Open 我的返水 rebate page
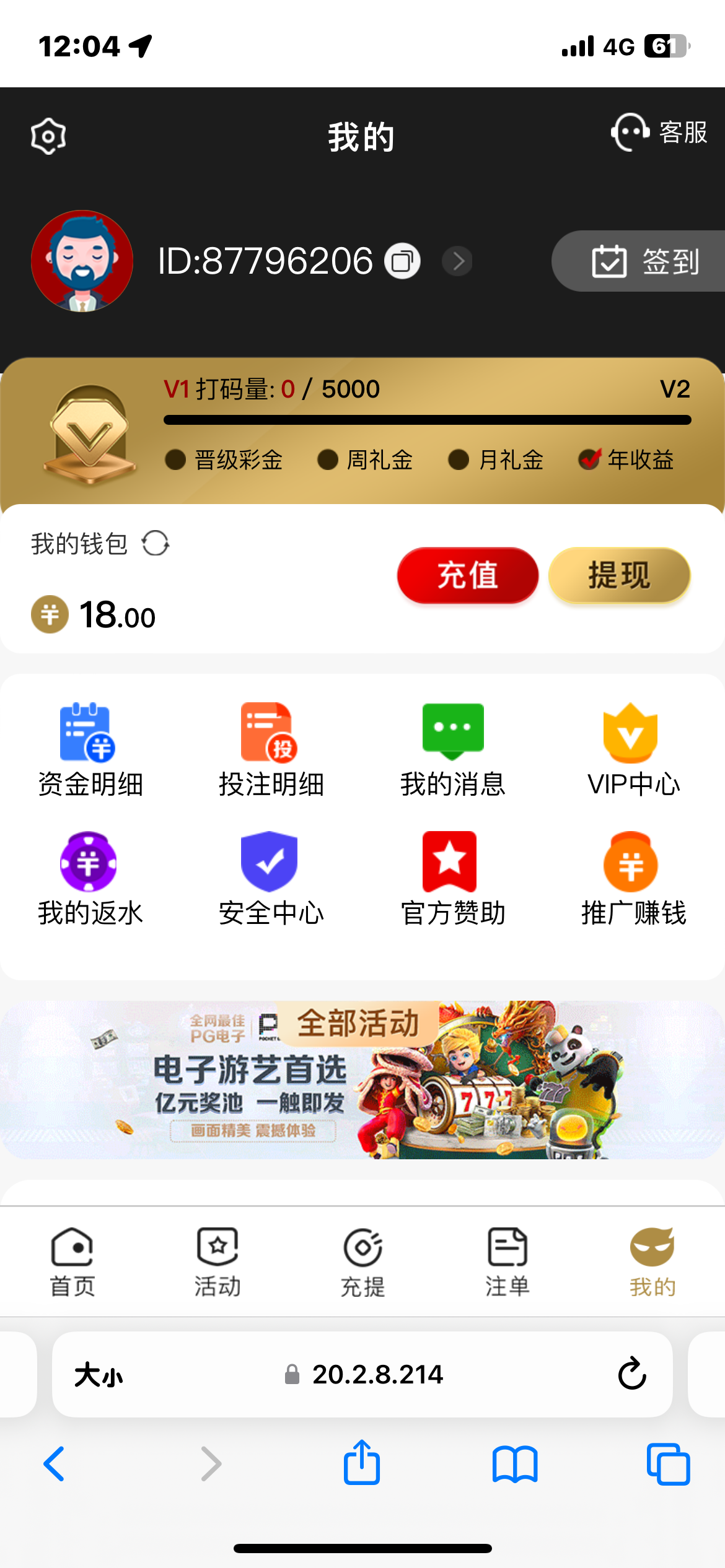 (90, 879)
